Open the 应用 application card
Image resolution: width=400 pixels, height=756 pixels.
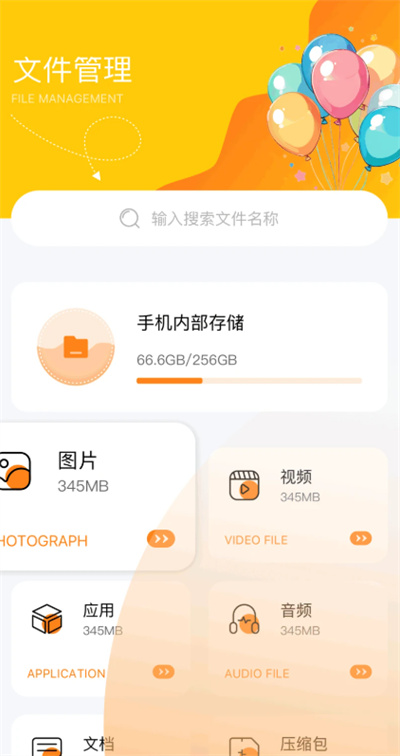101,638
